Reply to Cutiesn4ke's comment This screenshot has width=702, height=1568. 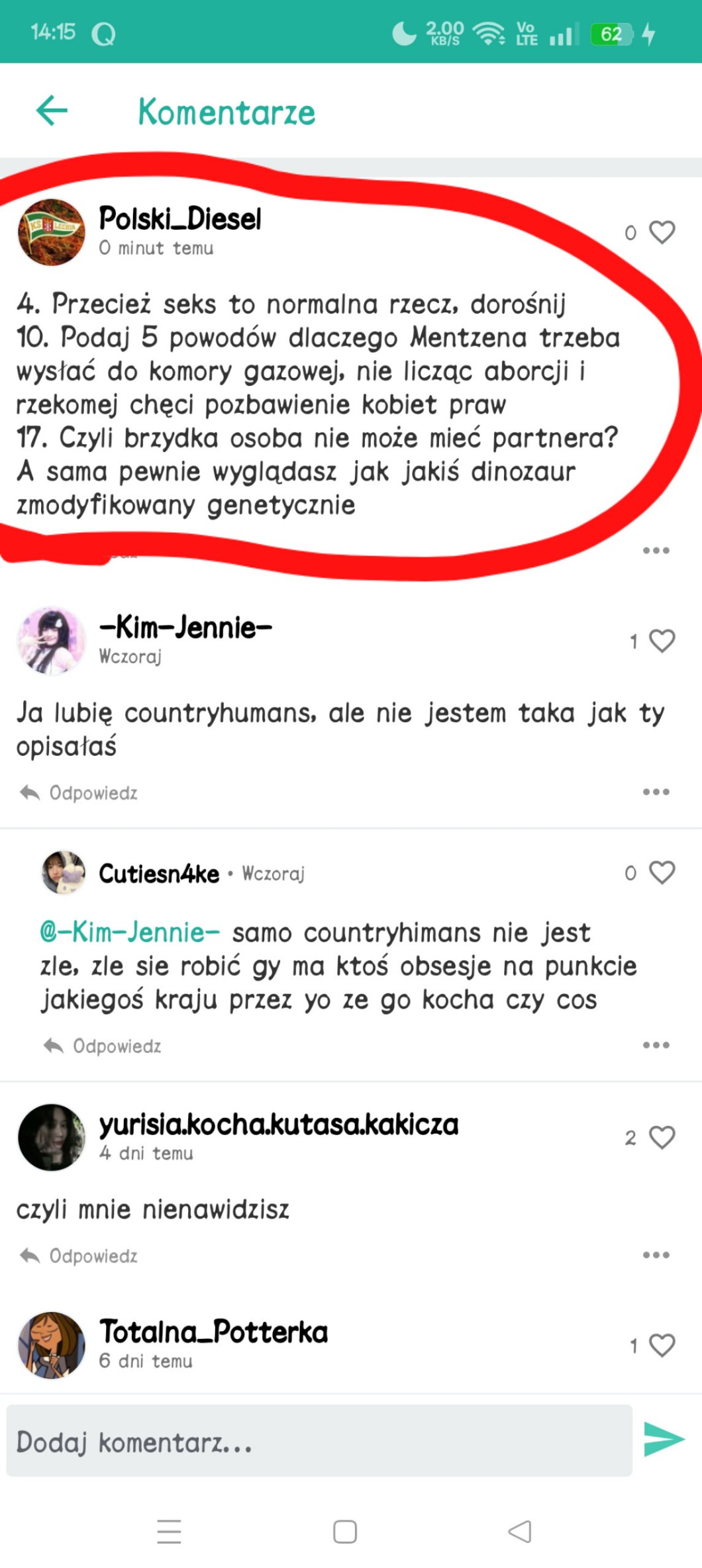pyautogui.click(x=102, y=1046)
